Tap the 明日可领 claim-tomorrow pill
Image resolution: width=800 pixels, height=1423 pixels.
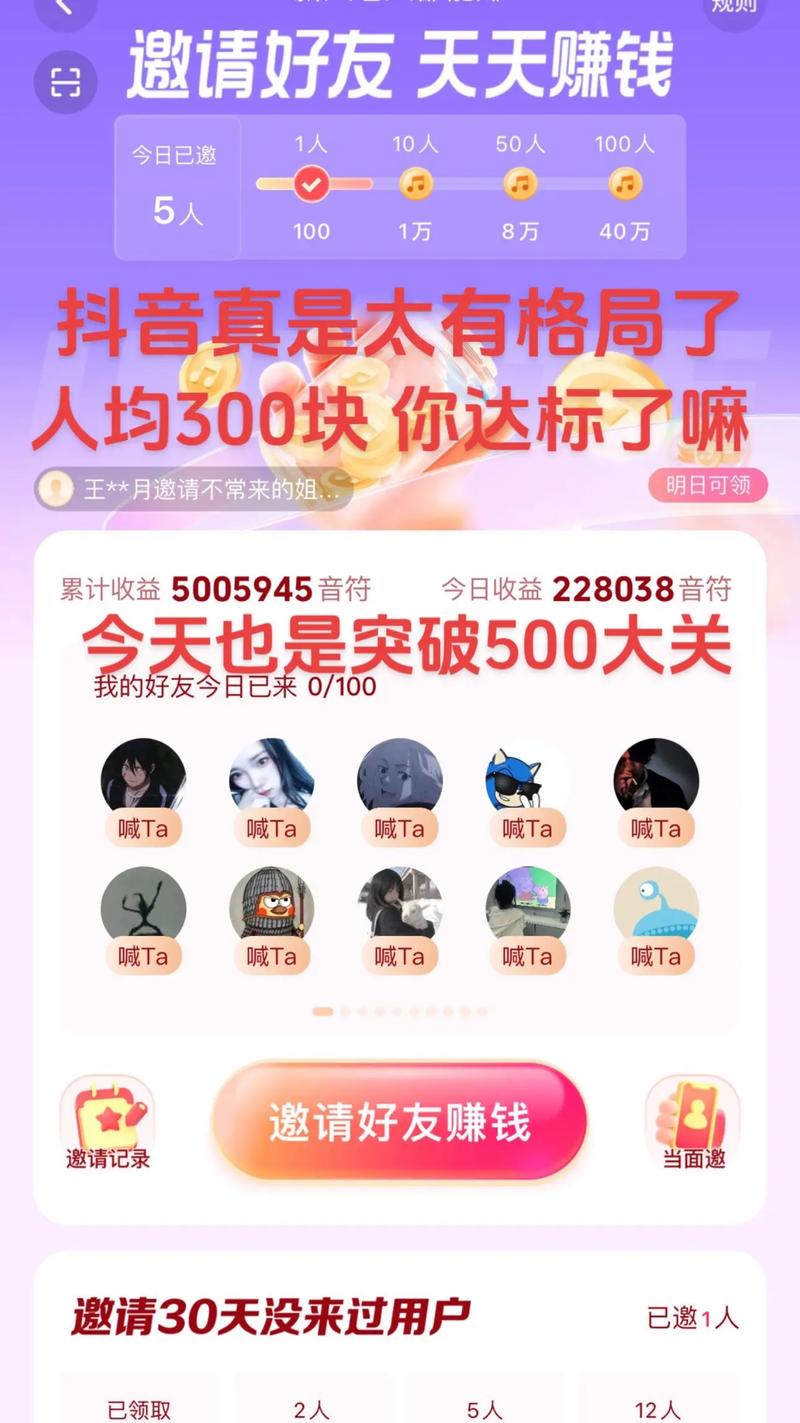[x=708, y=485]
